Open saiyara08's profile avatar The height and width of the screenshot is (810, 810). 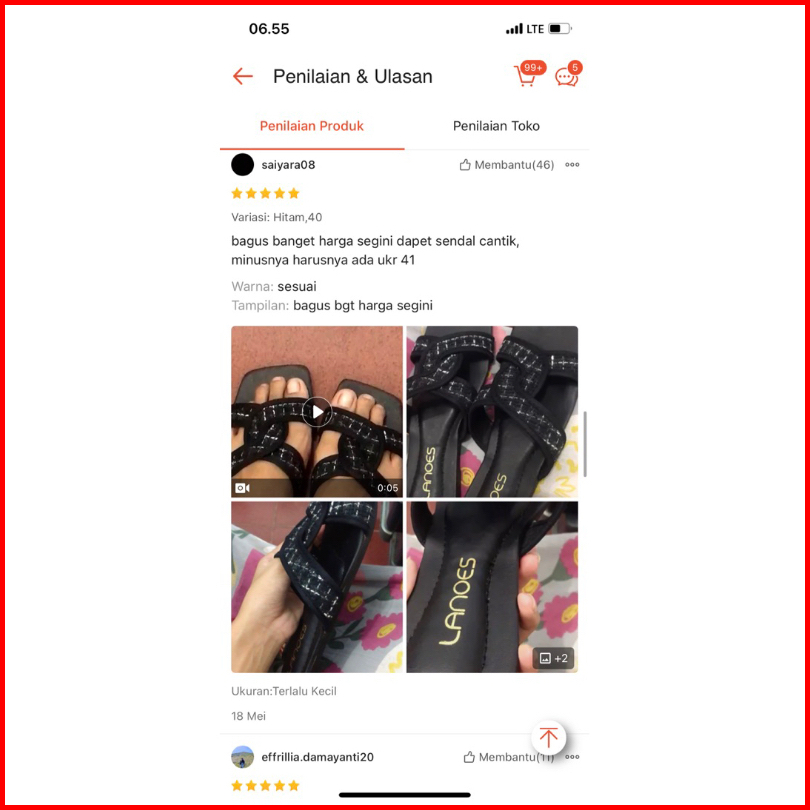pyautogui.click(x=242, y=165)
